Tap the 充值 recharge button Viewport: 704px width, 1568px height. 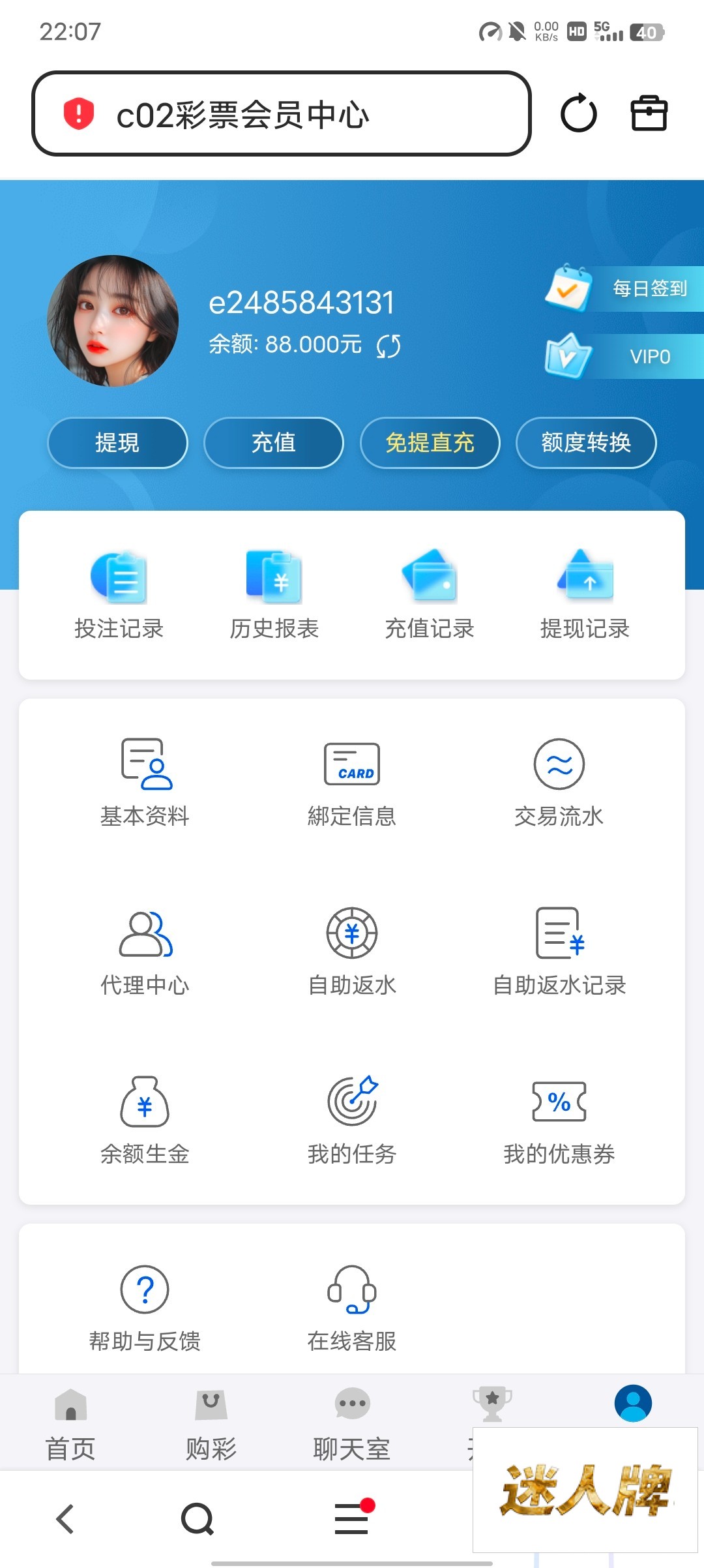274,443
